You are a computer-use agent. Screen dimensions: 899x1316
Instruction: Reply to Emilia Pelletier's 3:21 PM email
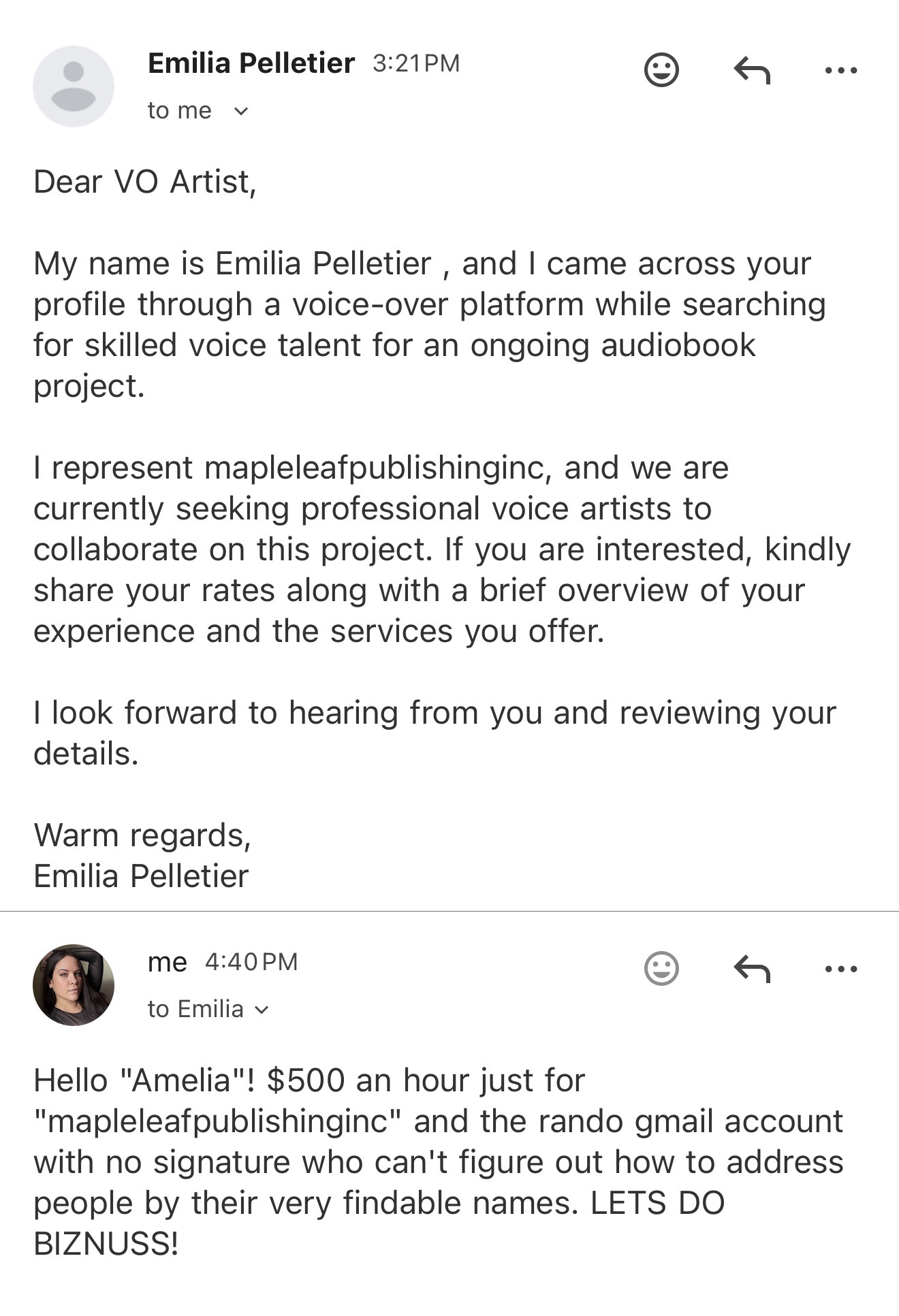[752, 69]
